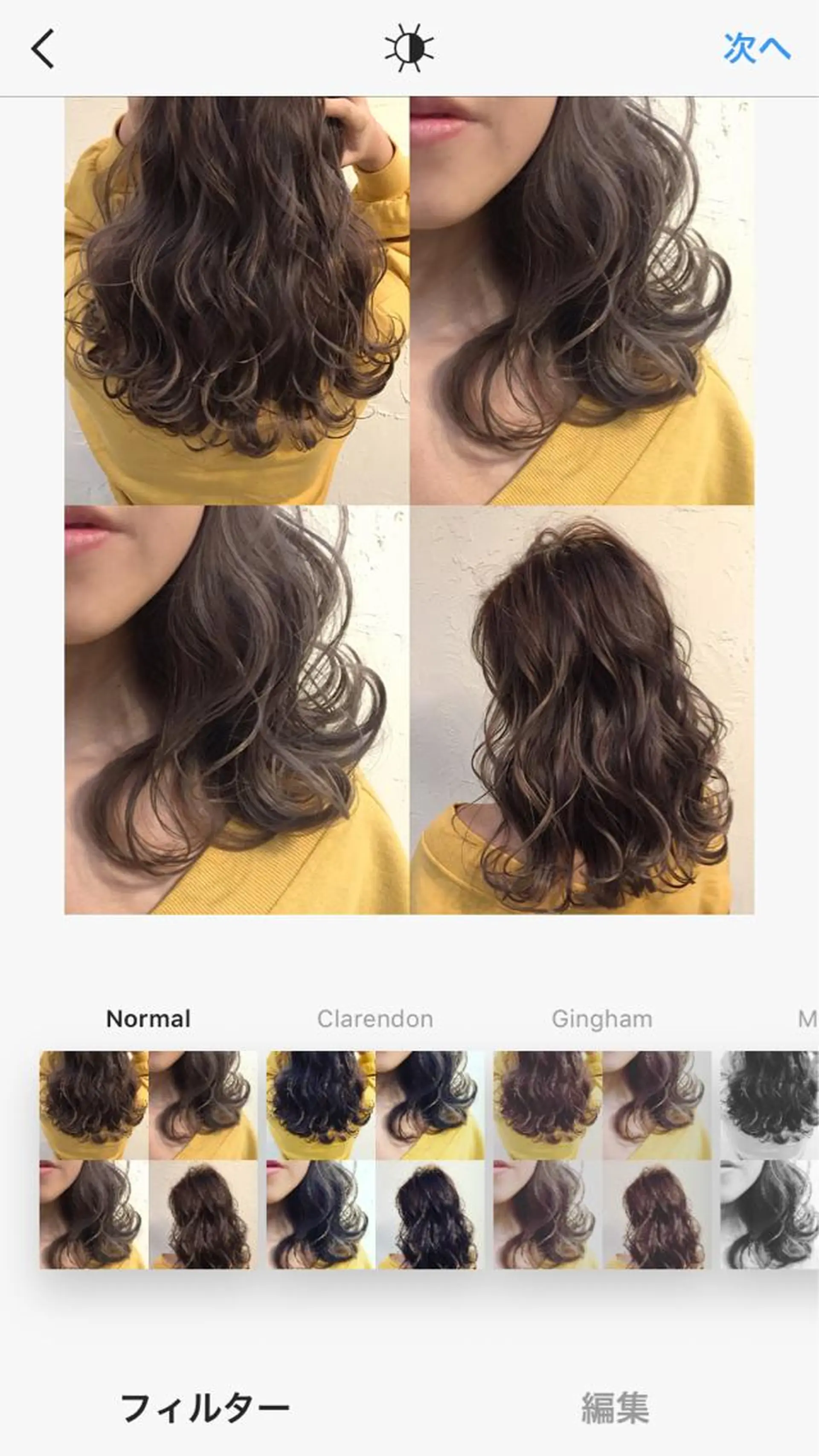Screen dimensions: 819x1456
Task: Apply the Clarendon filter
Action: [x=375, y=1160]
